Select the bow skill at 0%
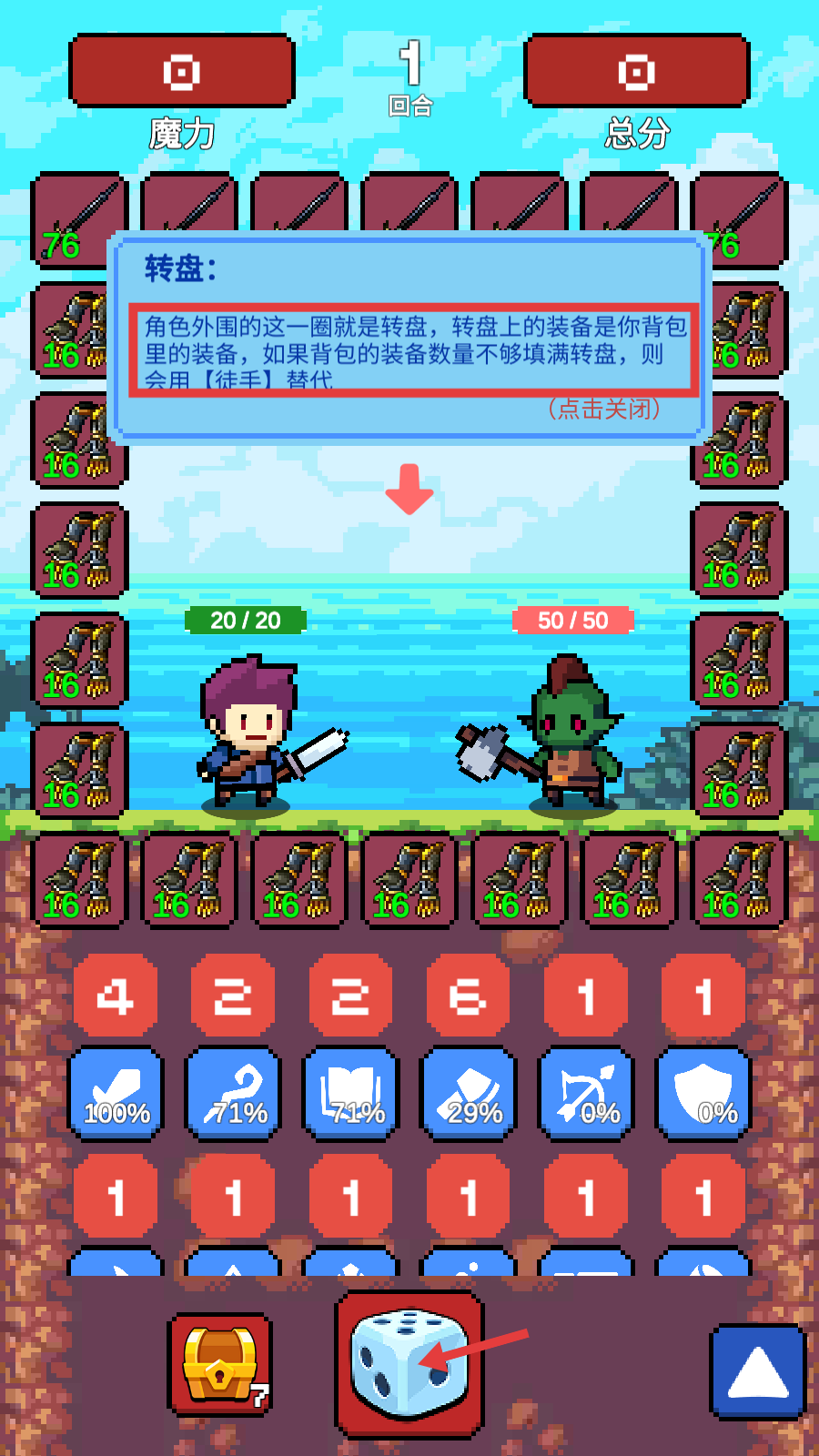This screenshot has width=819, height=1456. point(586,1094)
